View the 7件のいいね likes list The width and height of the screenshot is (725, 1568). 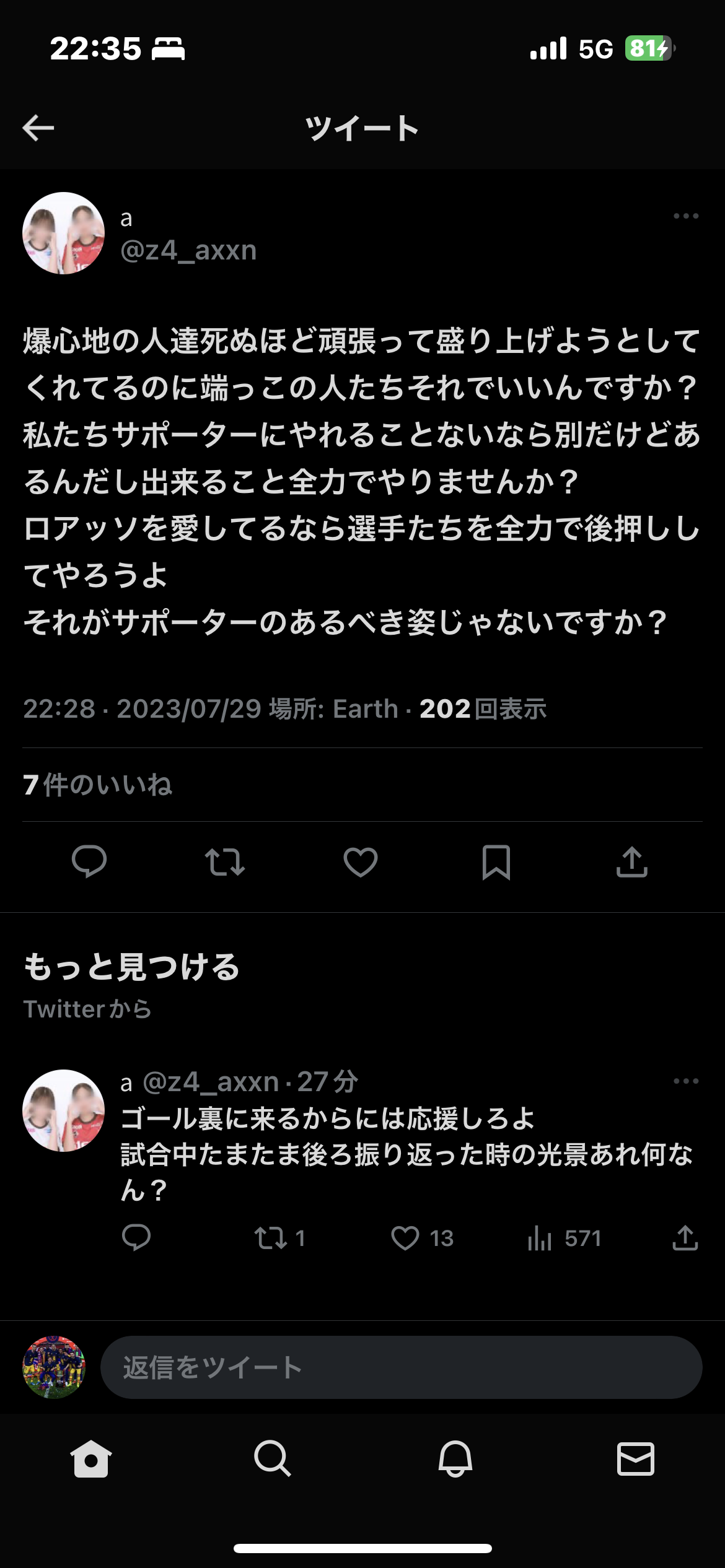point(97,785)
